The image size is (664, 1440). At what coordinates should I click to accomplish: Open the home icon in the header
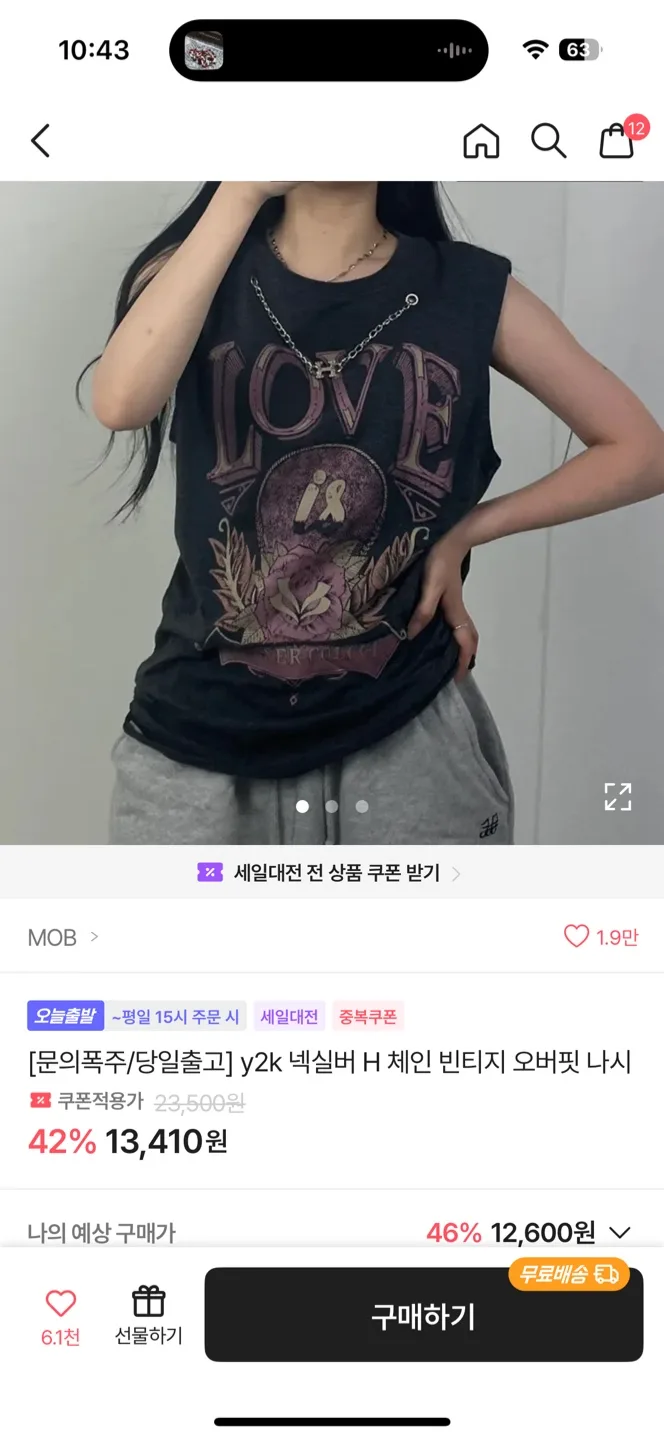click(x=481, y=141)
